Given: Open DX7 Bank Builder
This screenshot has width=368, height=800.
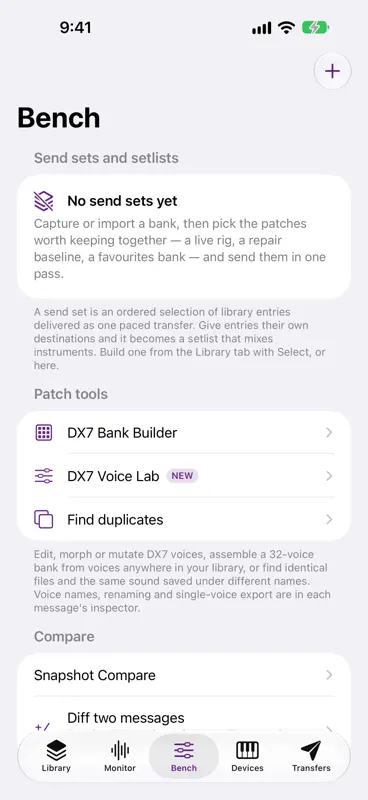Looking at the screenshot, I should pos(184,433).
